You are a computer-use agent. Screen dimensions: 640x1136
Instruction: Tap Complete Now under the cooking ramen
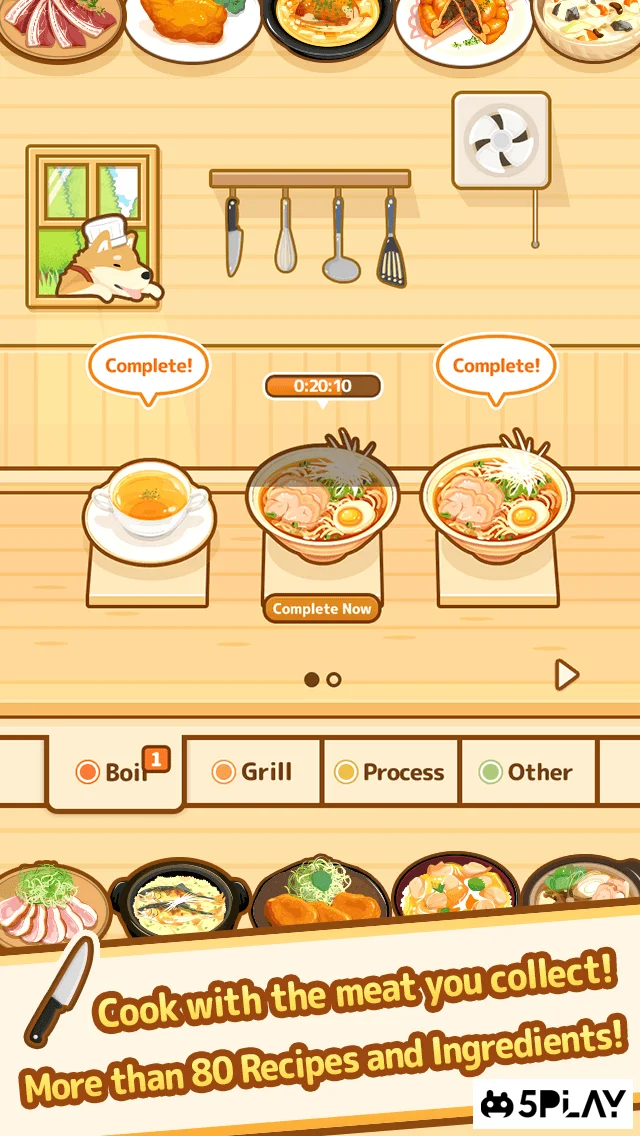pyautogui.click(x=322, y=608)
